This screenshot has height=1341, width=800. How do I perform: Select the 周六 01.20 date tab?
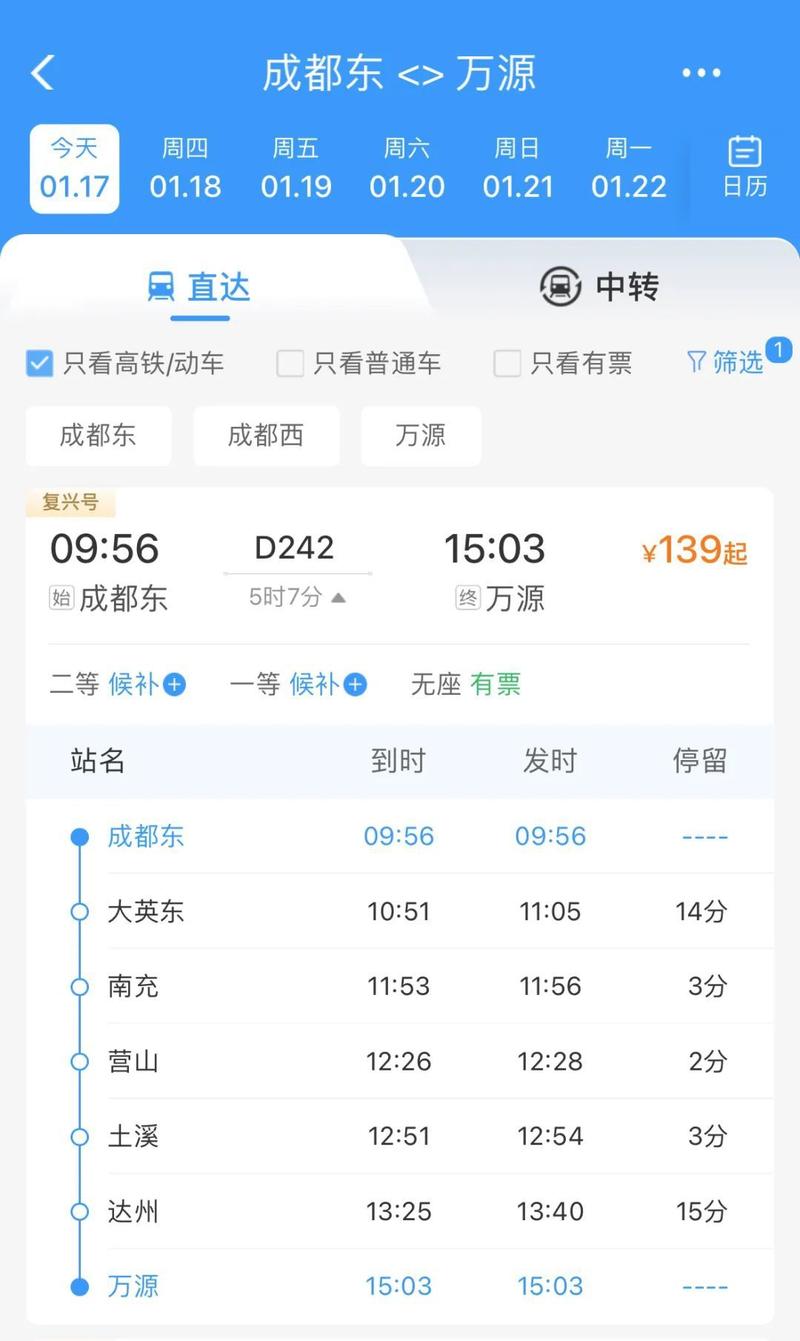(407, 167)
